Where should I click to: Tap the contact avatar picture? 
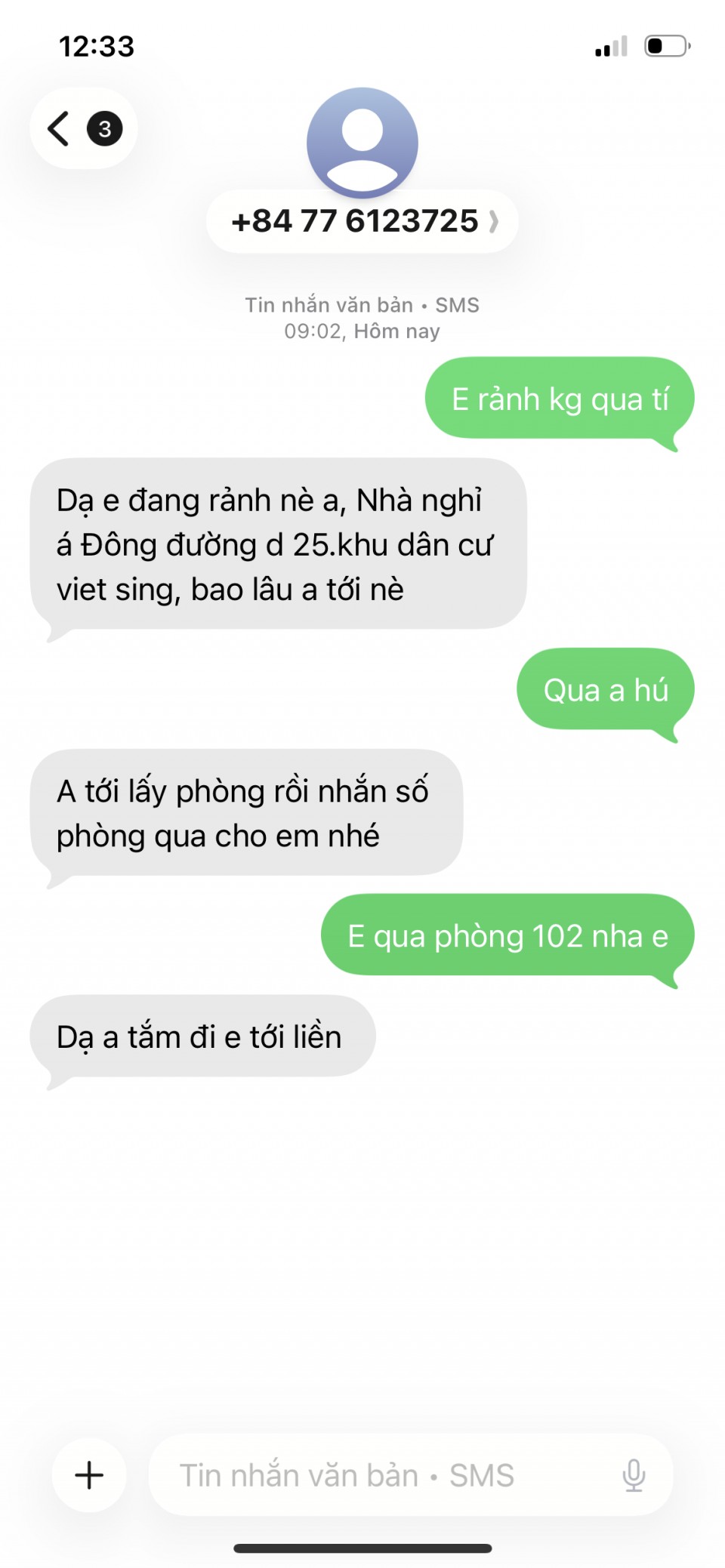(x=362, y=142)
